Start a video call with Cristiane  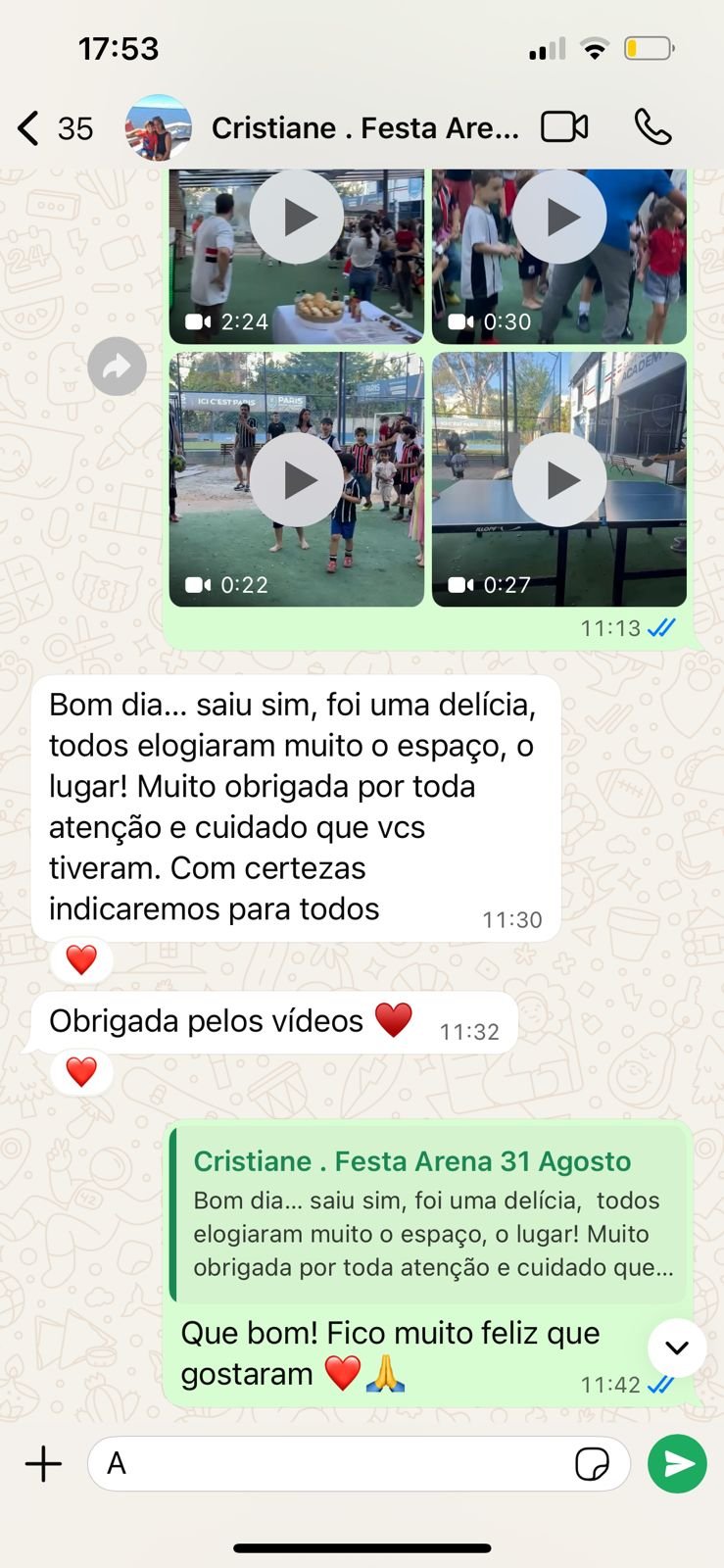564,127
